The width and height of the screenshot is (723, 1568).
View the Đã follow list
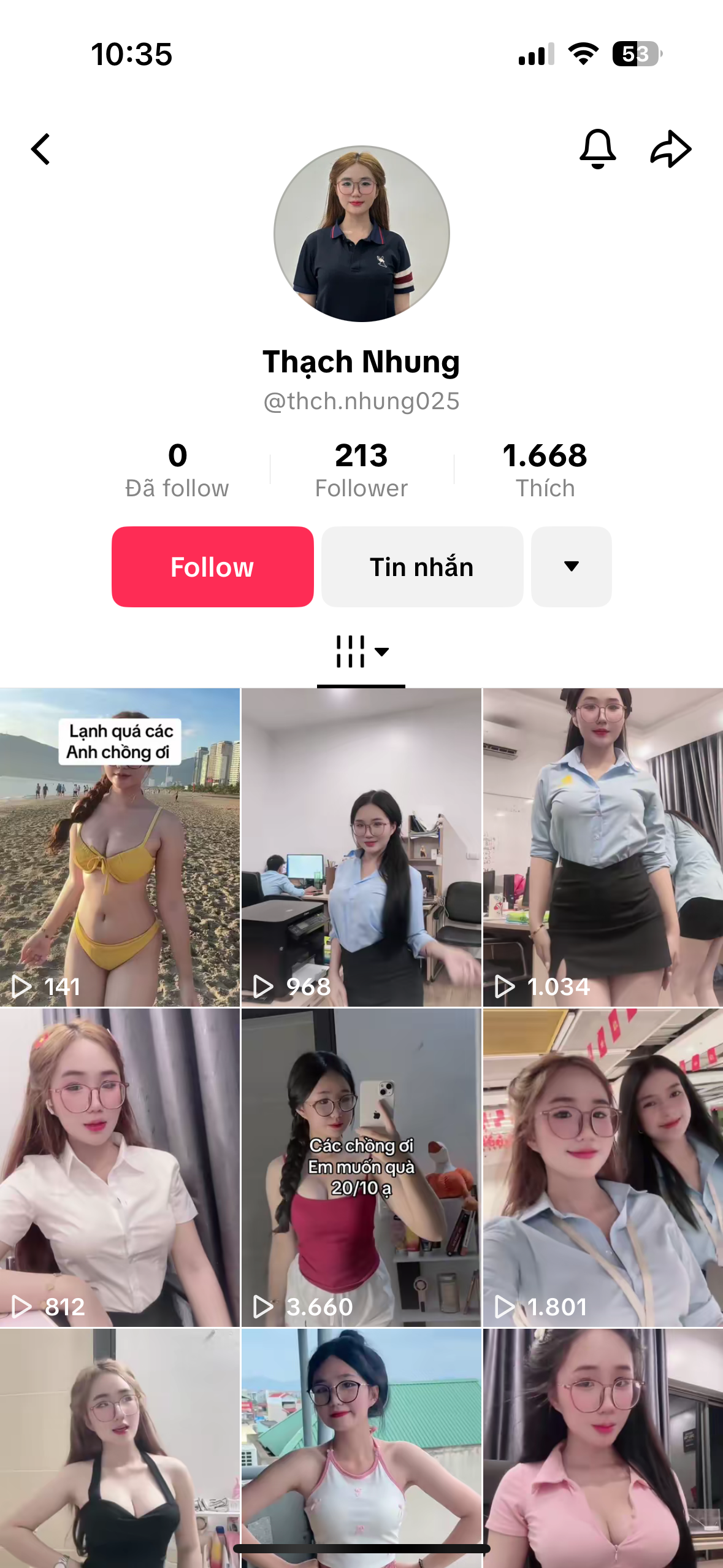[x=177, y=470]
